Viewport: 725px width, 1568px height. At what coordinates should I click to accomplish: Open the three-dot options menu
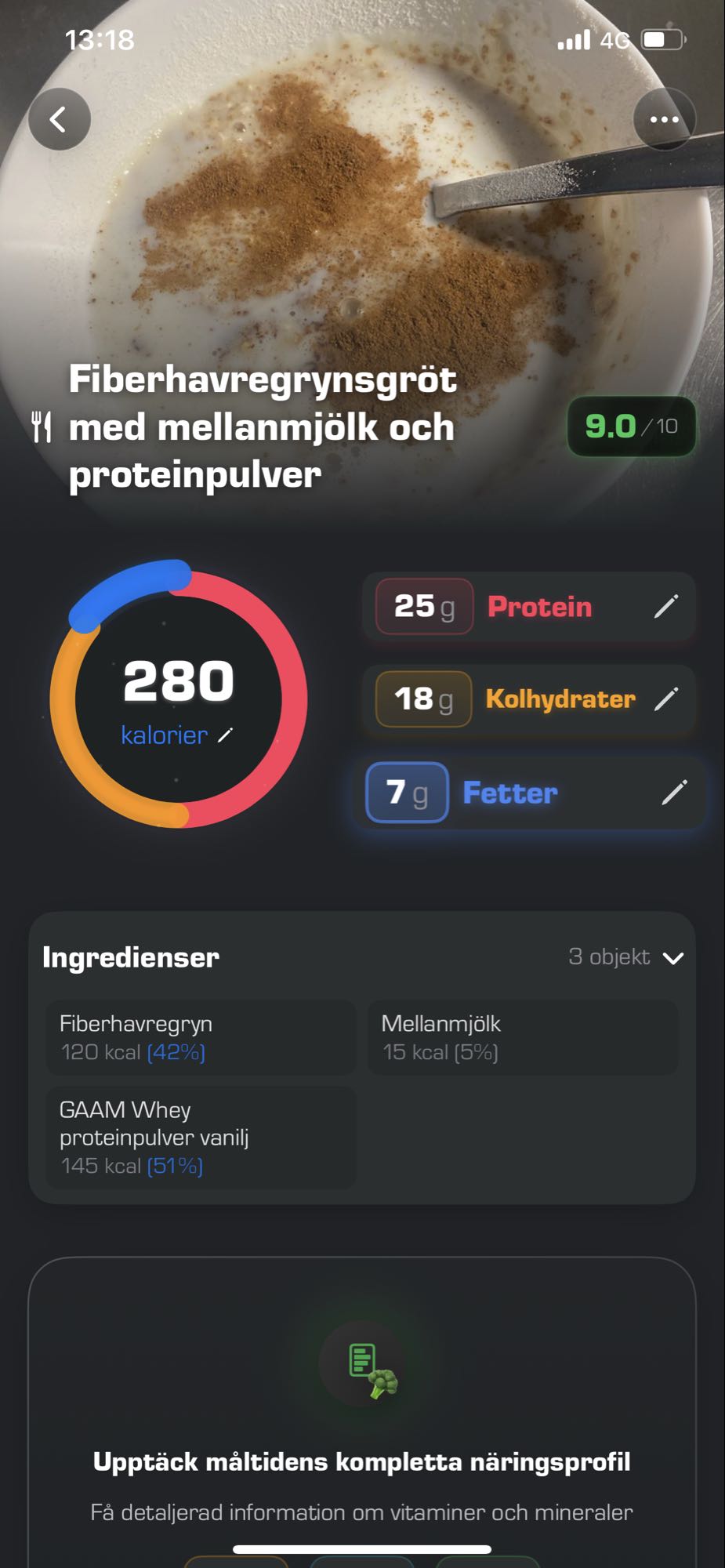click(x=662, y=118)
